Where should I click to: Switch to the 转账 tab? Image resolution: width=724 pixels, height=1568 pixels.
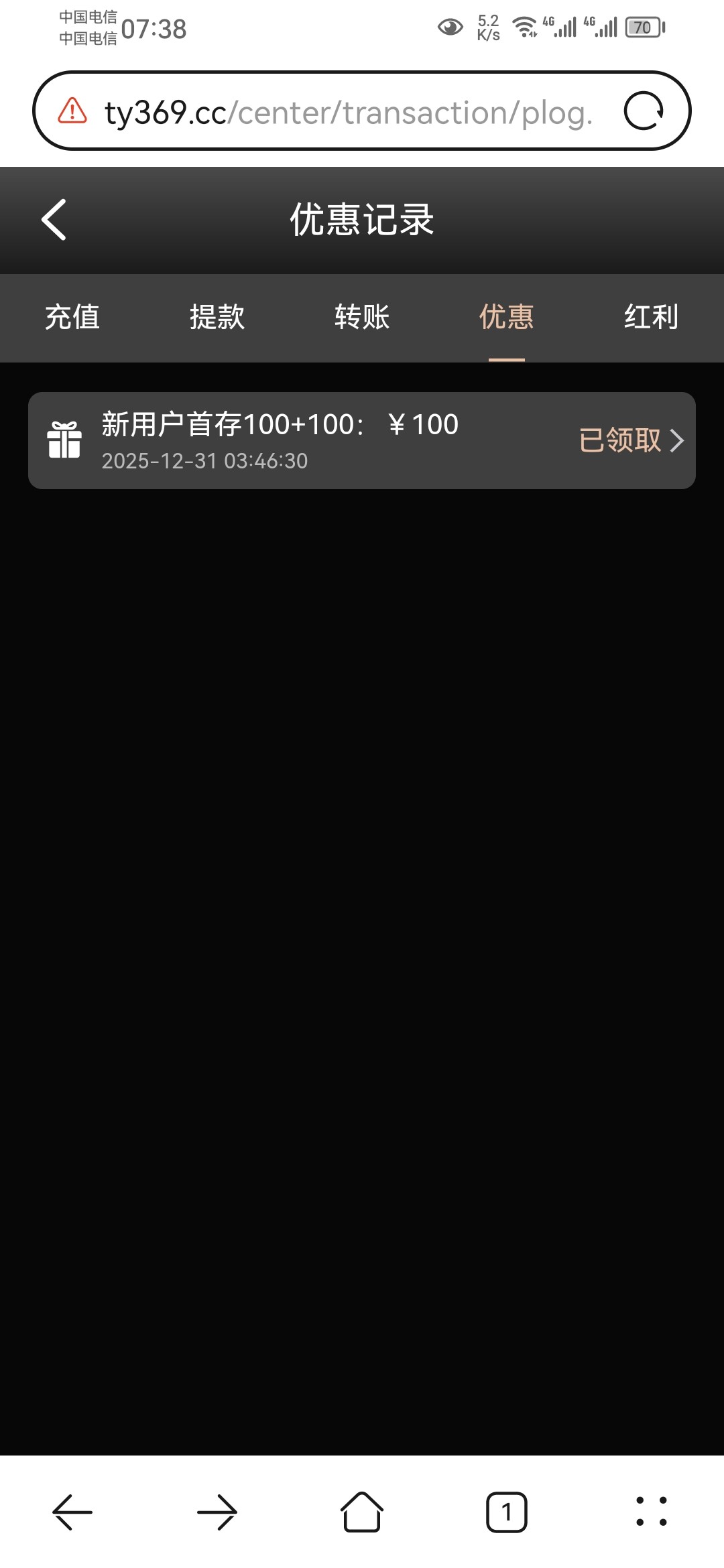(x=362, y=317)
